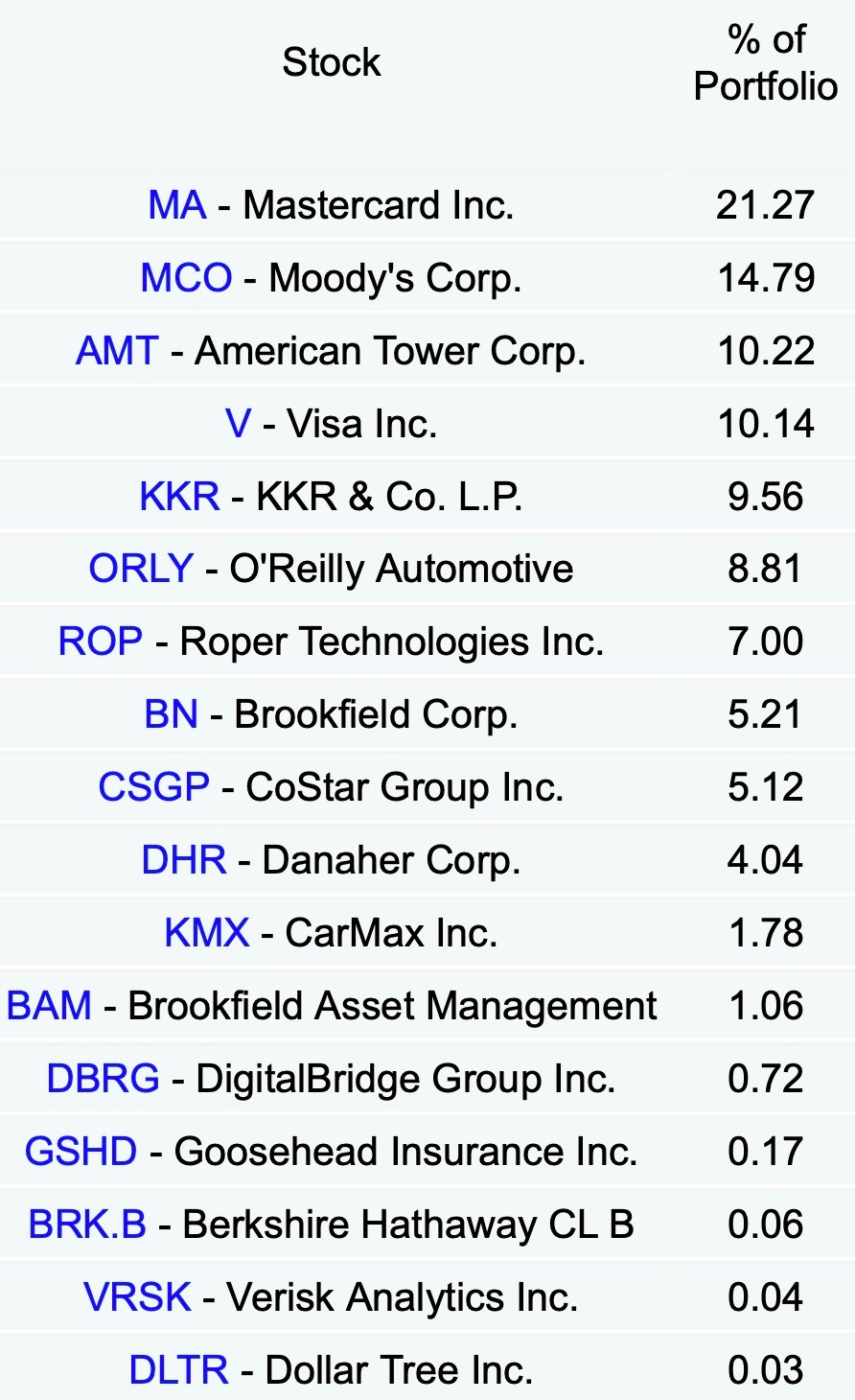Open the GSHD Goosehead ticker link
855x1400 pixels.
tap(81, 1152)
